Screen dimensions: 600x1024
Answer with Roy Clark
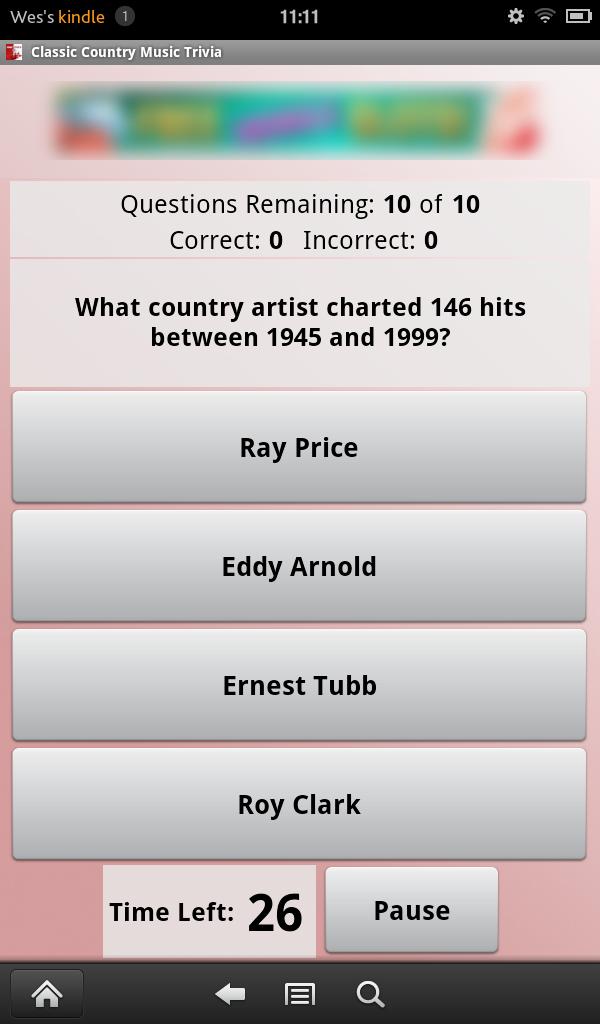coord(299,804)
